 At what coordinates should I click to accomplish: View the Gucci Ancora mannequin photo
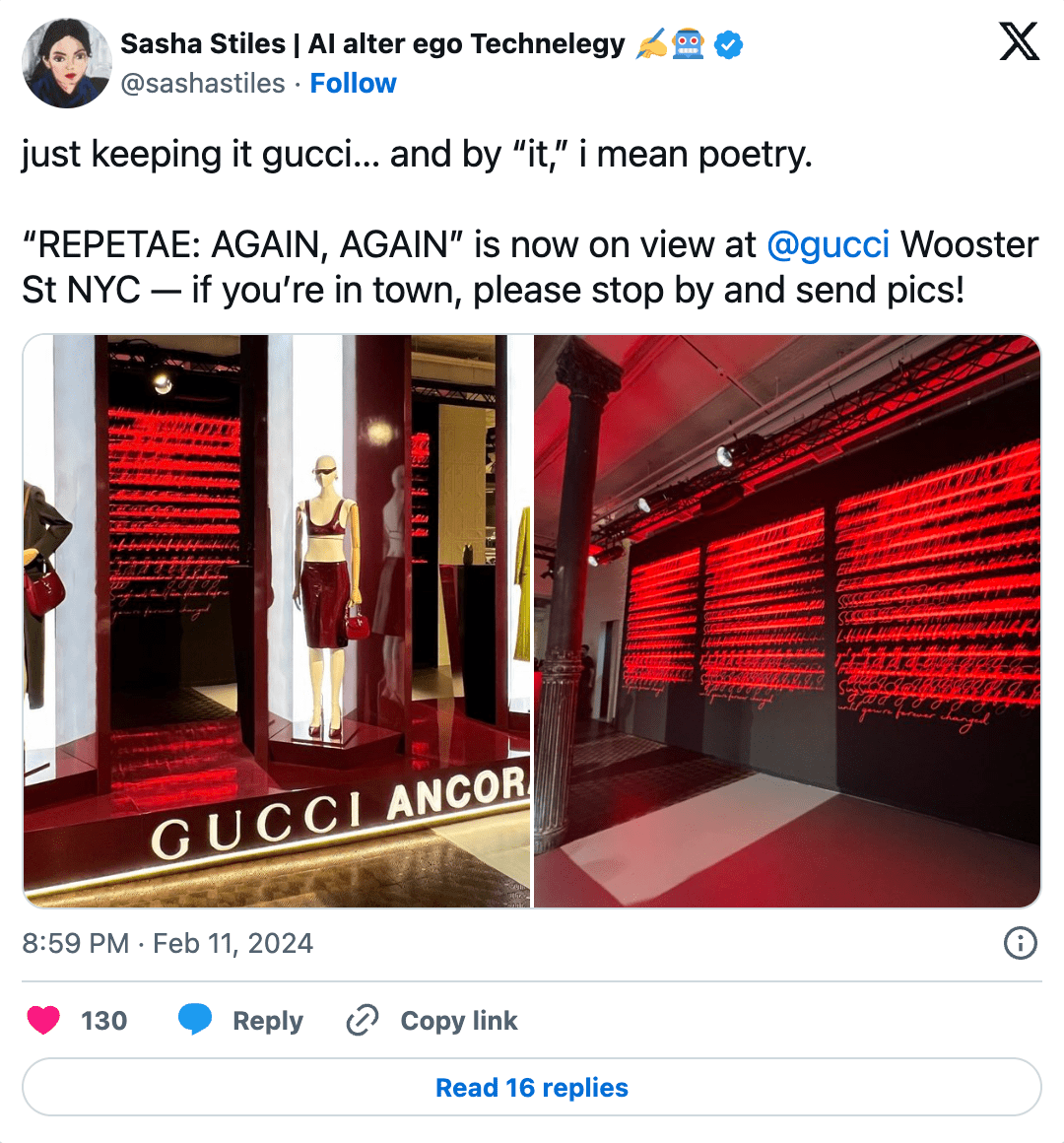(x=277, y=621)
